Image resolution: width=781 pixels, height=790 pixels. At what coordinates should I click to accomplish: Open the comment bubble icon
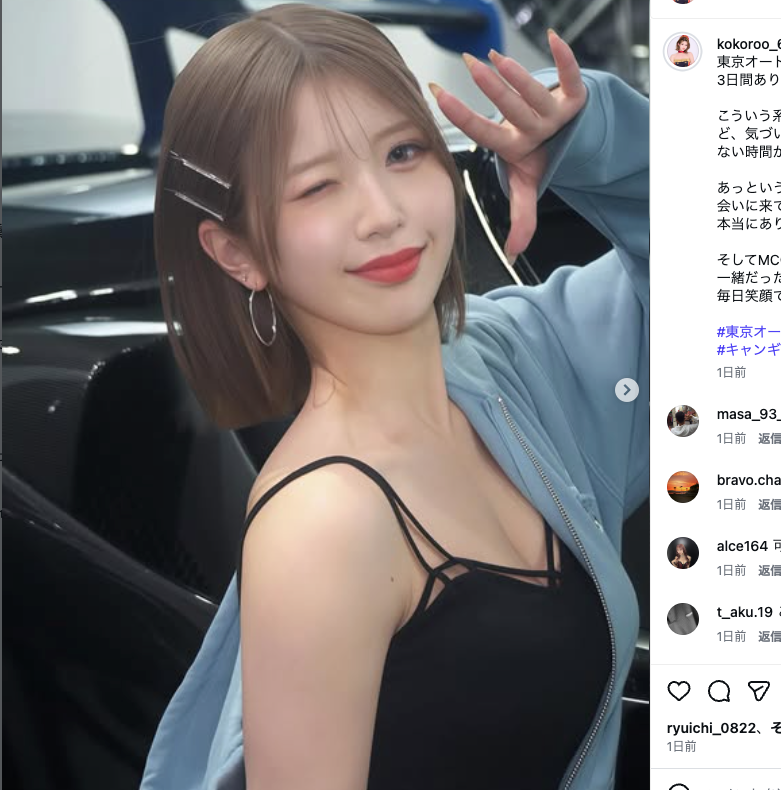pos(719,691)
